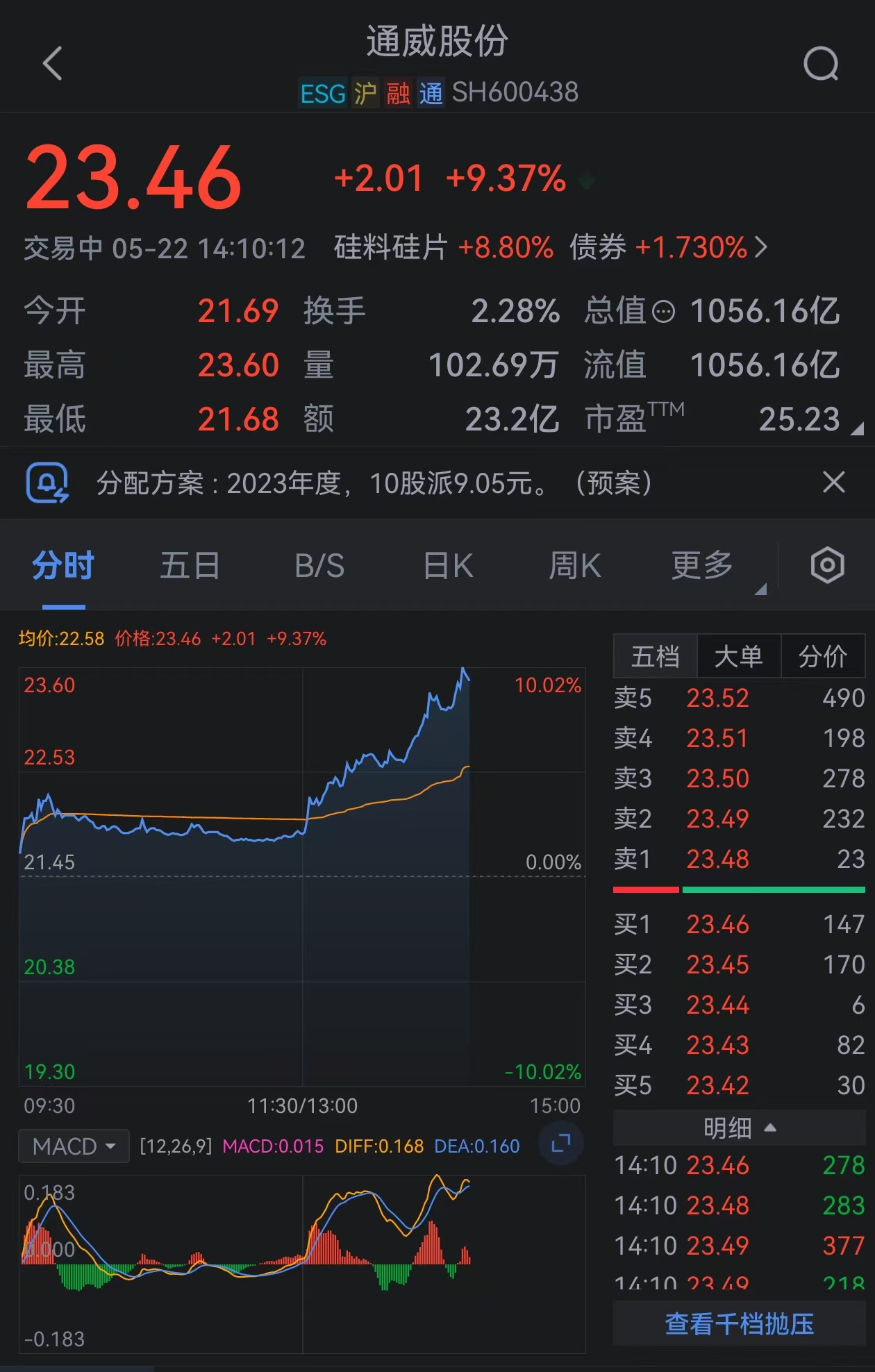Viewport: 875px width, 1372px height.
Task: Switch to the 日K tab
Action: pos(447,565)
